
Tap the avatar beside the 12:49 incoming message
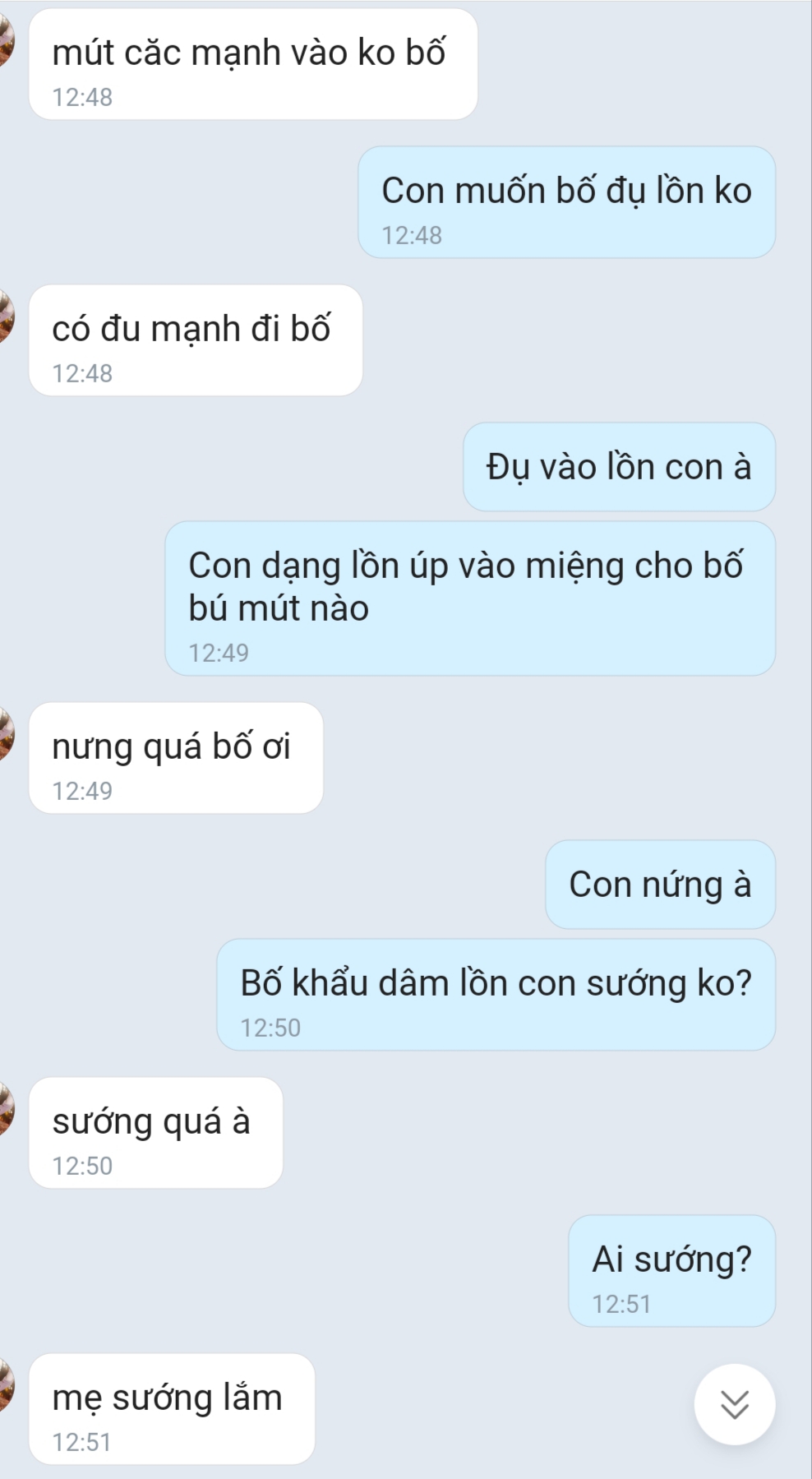pos(6,733)
